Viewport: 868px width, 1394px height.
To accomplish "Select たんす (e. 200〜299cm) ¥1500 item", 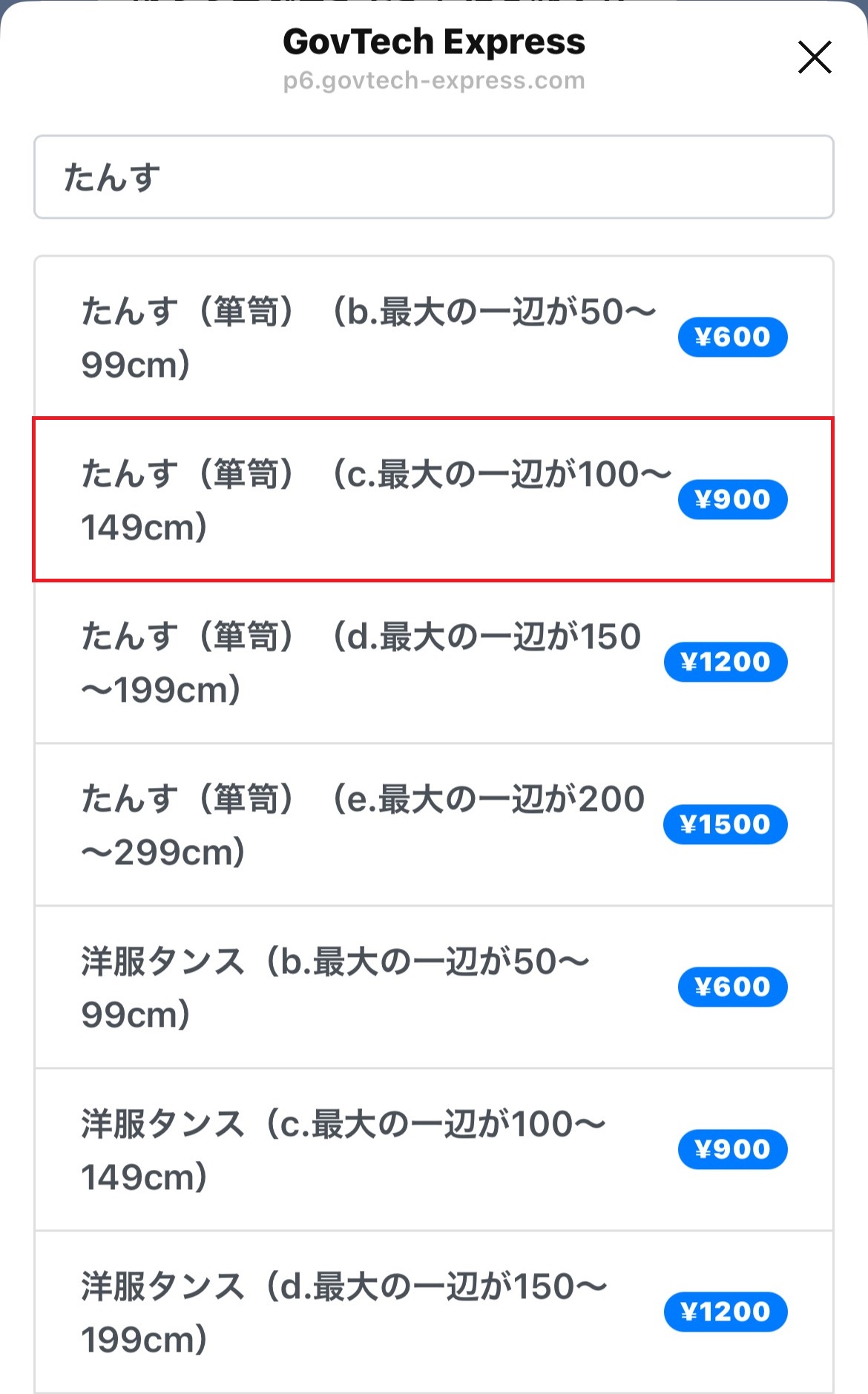I will click(x=433, y=824).
